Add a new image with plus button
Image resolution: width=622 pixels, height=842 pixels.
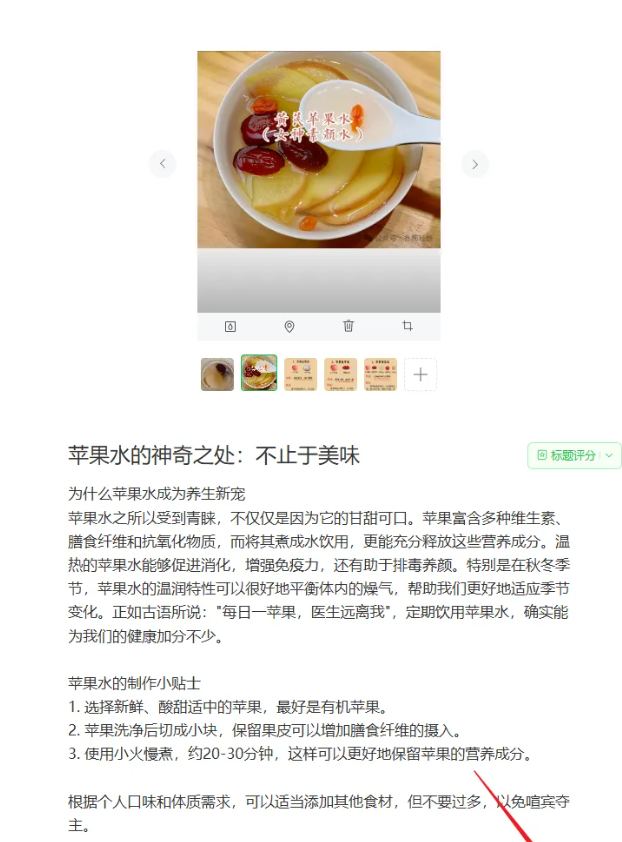tap(421, 374)
